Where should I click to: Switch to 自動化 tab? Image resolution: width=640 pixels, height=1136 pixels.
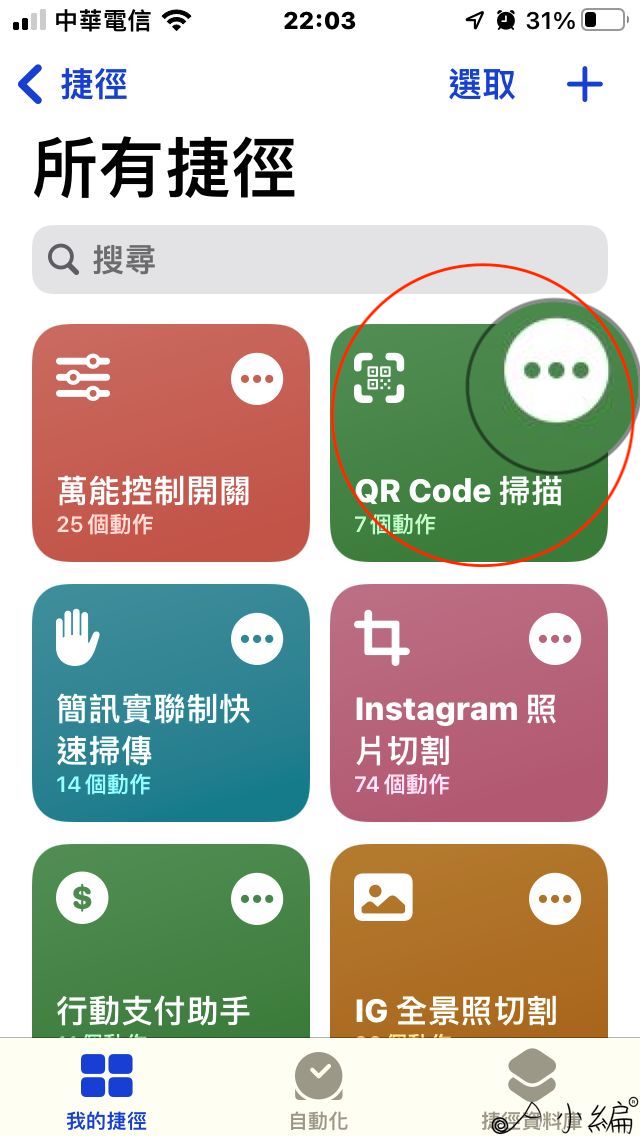319,1092
